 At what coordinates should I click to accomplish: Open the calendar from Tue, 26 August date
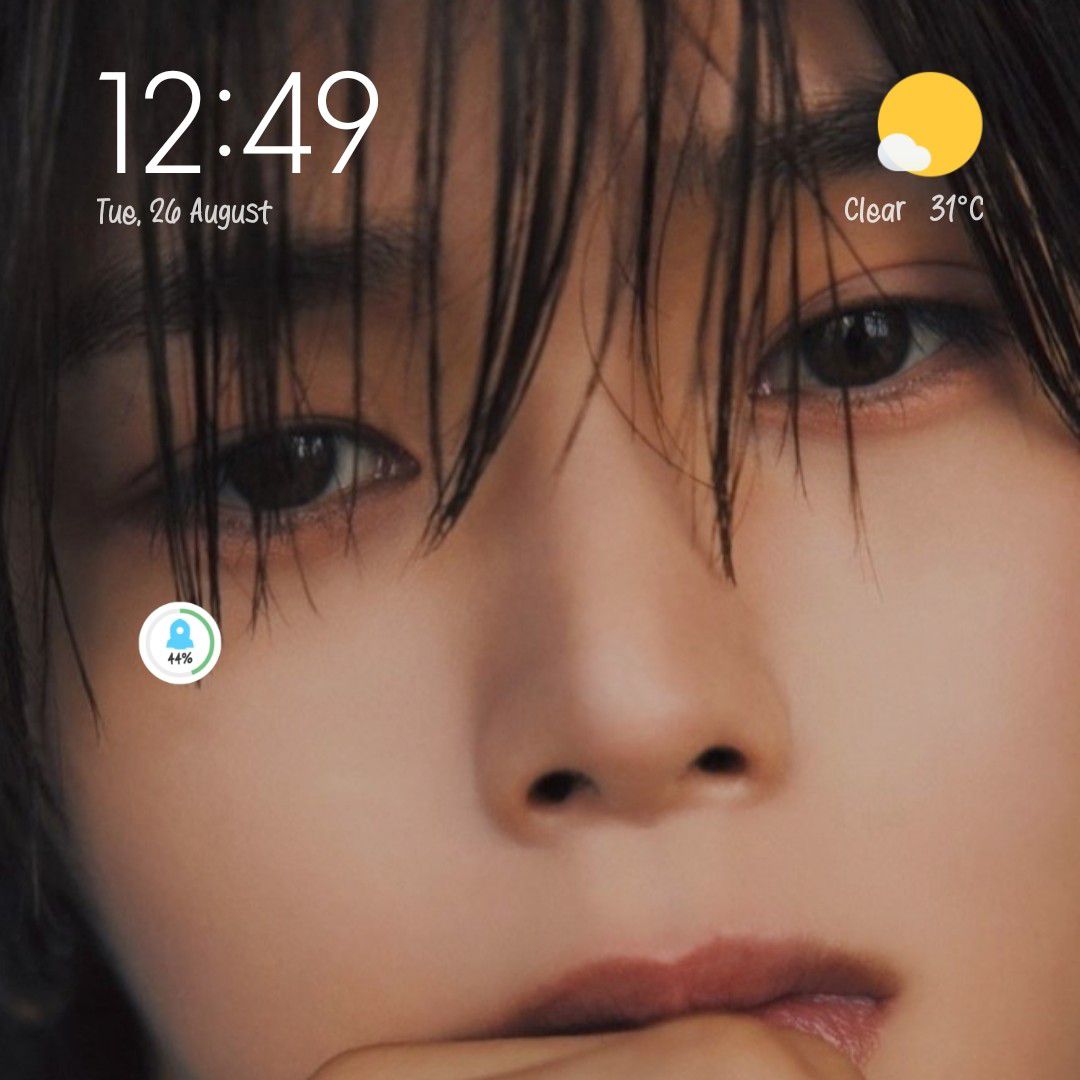coord(184,212)
